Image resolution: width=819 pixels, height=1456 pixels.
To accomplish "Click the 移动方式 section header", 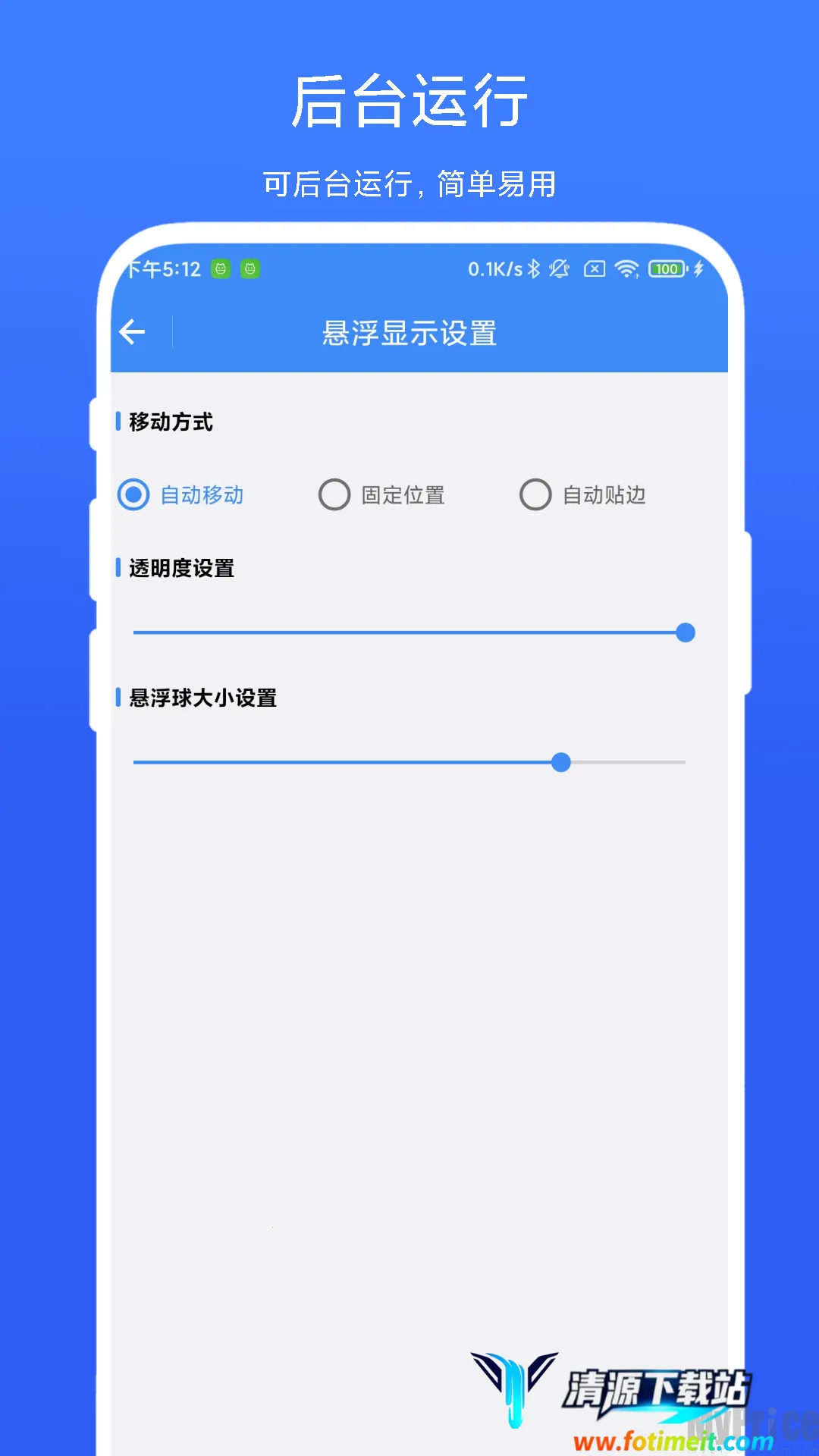I will 171,422.
